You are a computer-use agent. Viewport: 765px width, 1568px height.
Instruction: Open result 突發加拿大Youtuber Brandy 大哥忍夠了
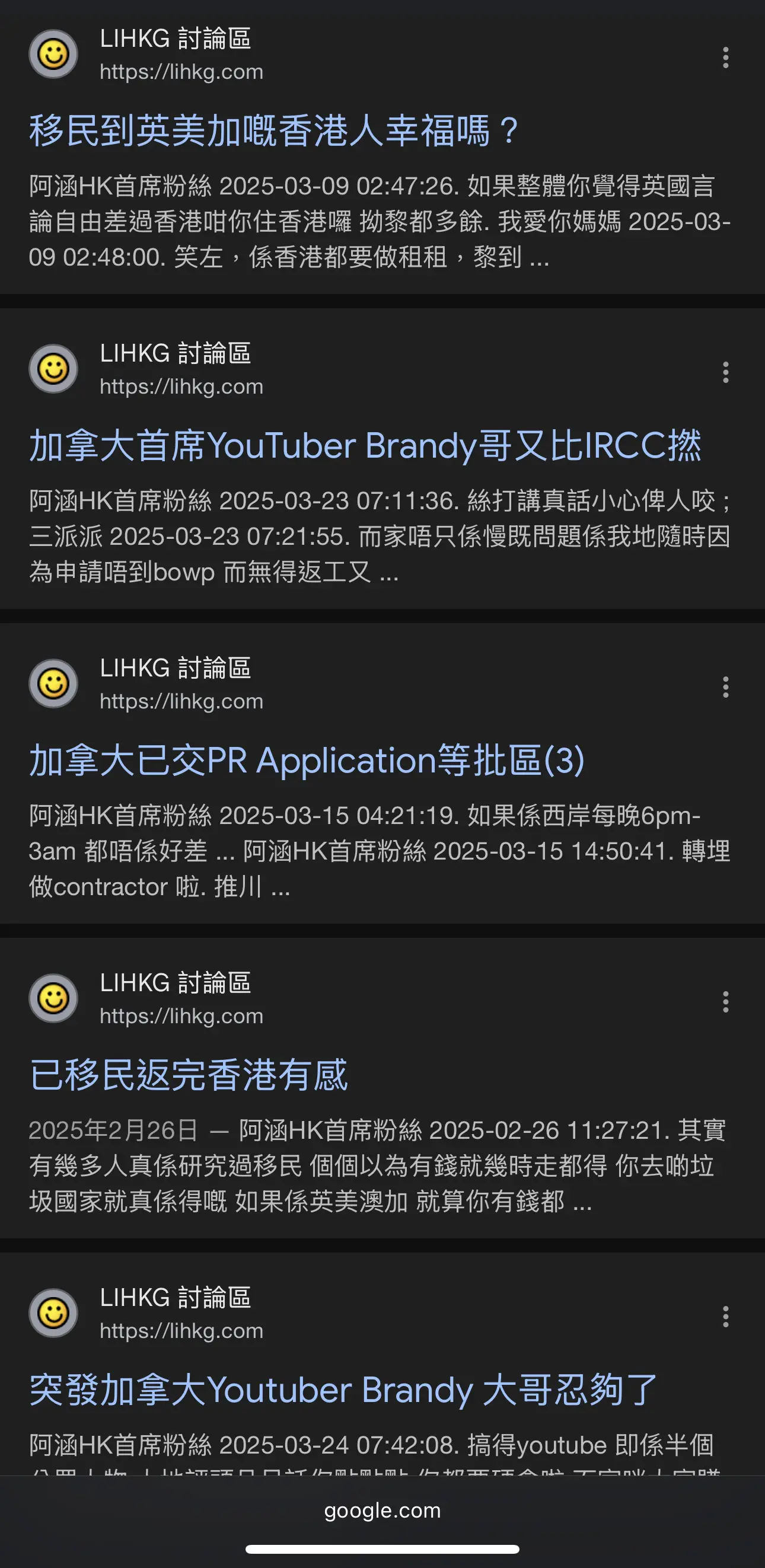(x=343, y=1390)
